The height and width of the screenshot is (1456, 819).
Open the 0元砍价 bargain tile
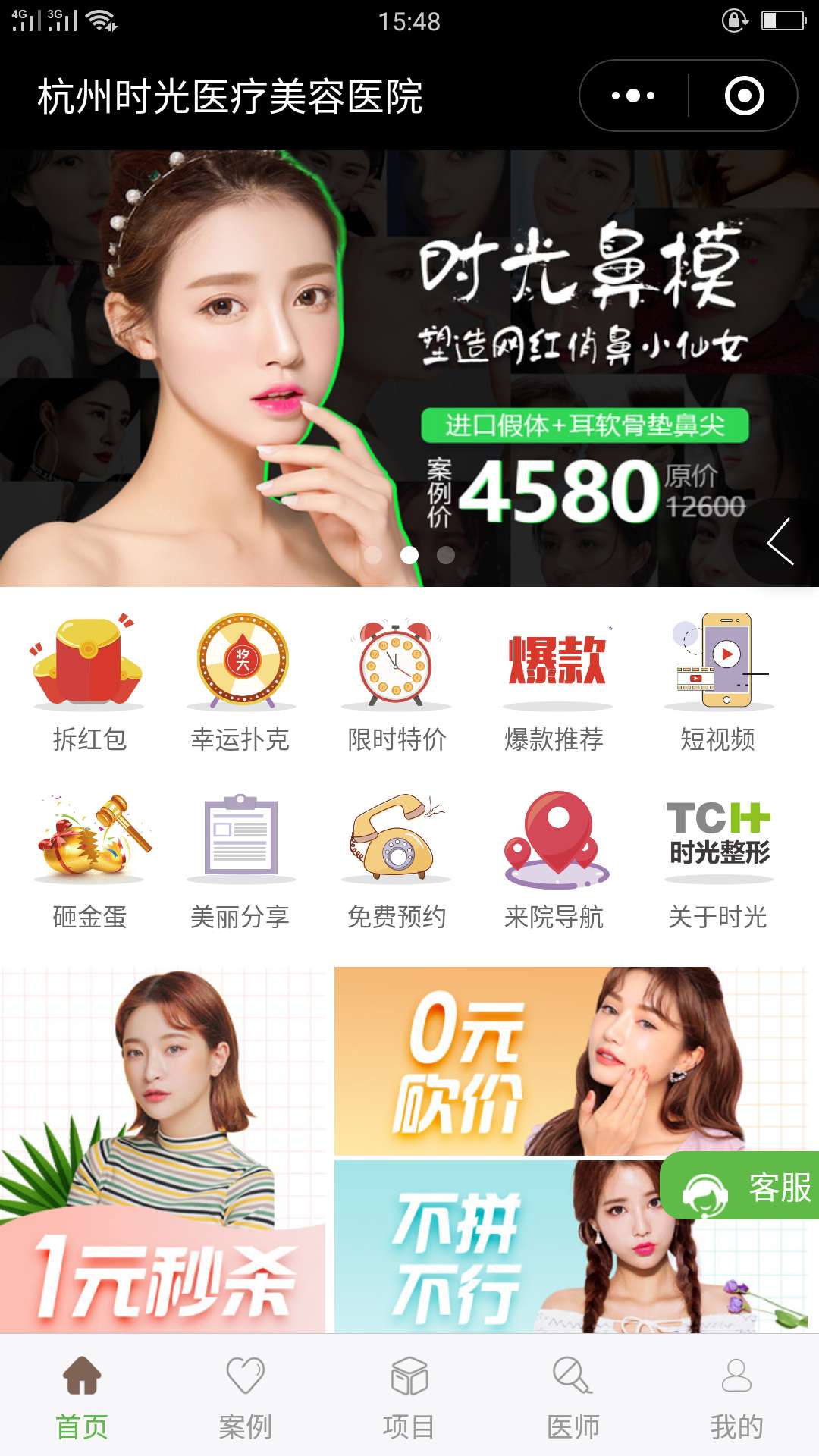[531, 1062]
